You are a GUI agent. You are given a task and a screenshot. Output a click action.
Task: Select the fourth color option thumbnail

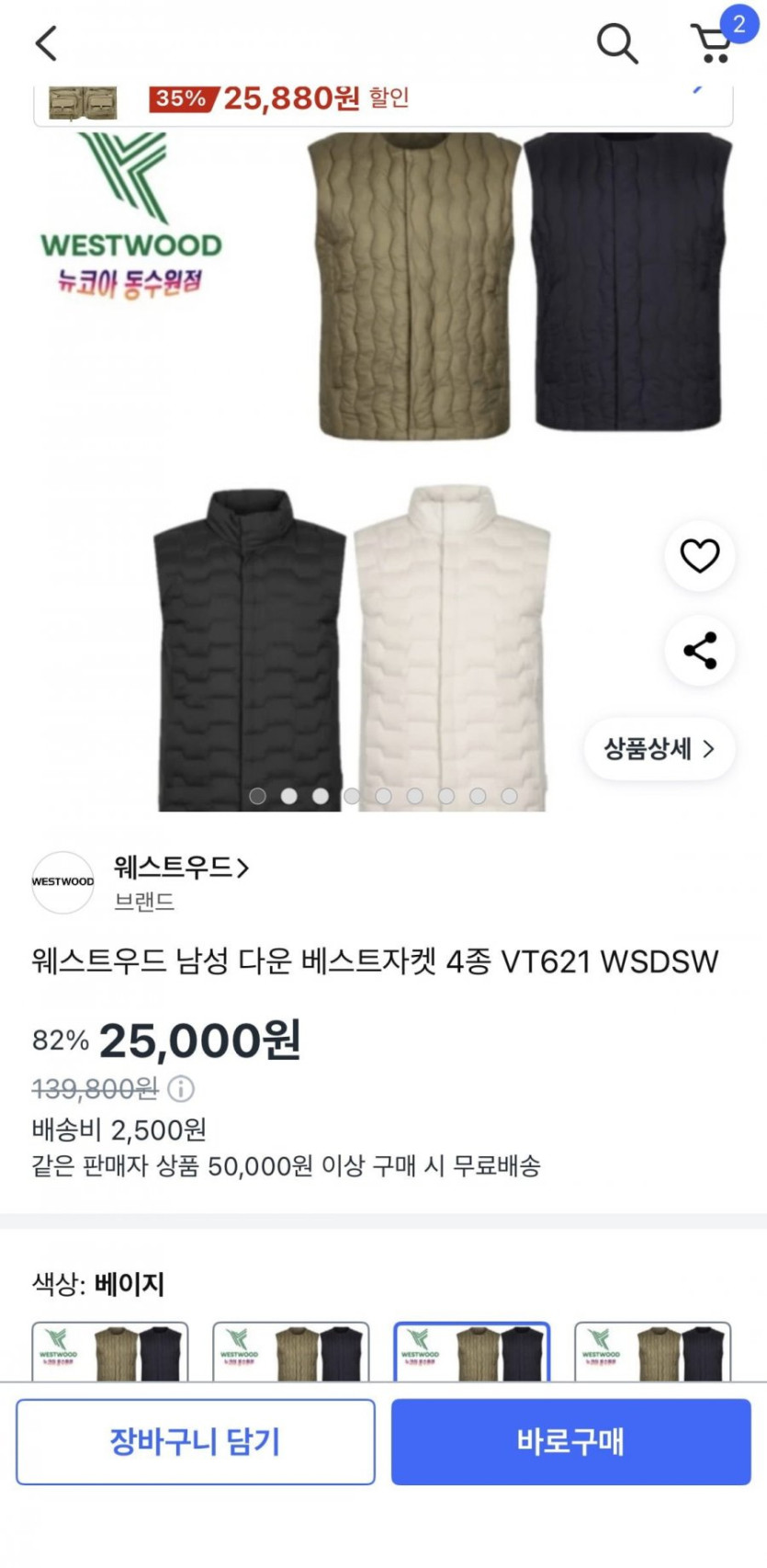click(652, 1352)
